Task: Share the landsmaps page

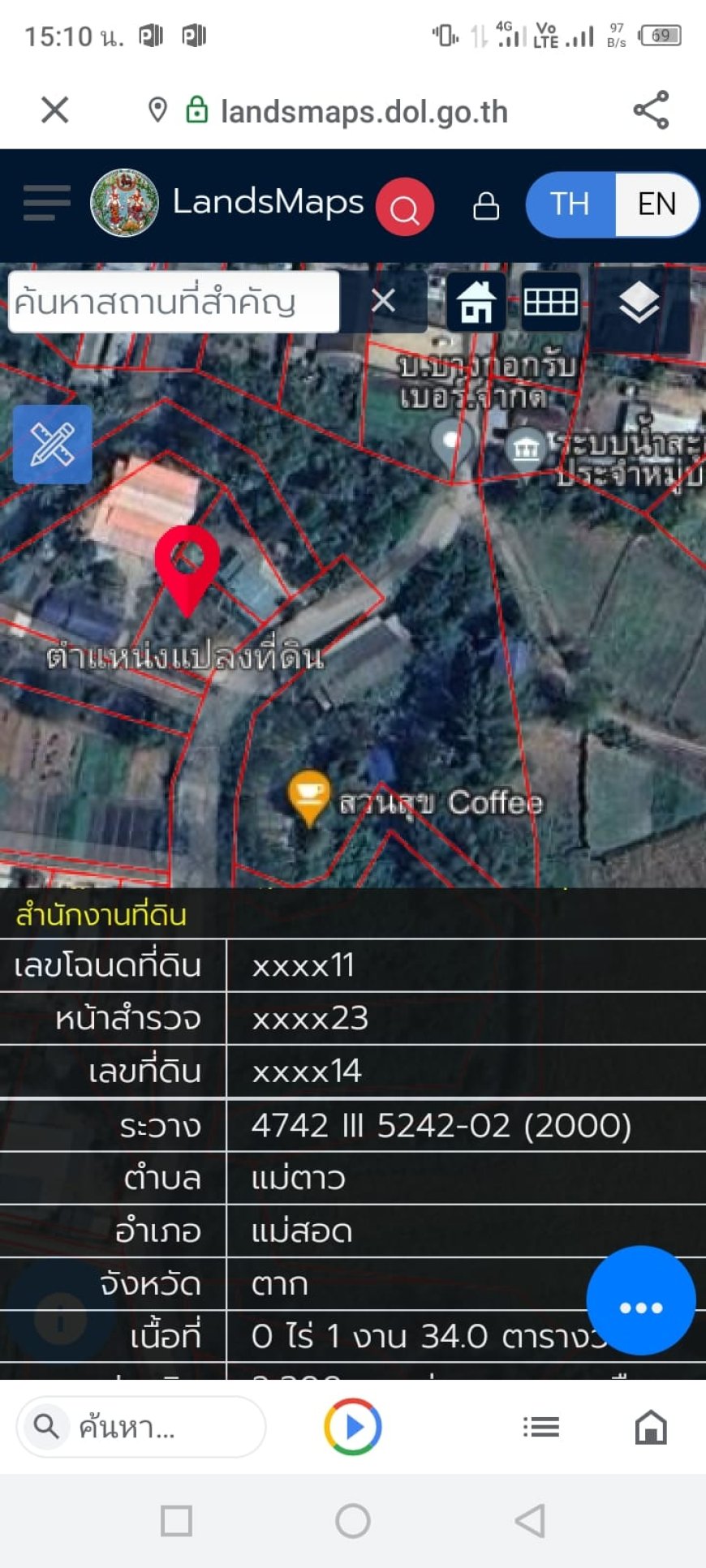Action: [x=651, y=110]
